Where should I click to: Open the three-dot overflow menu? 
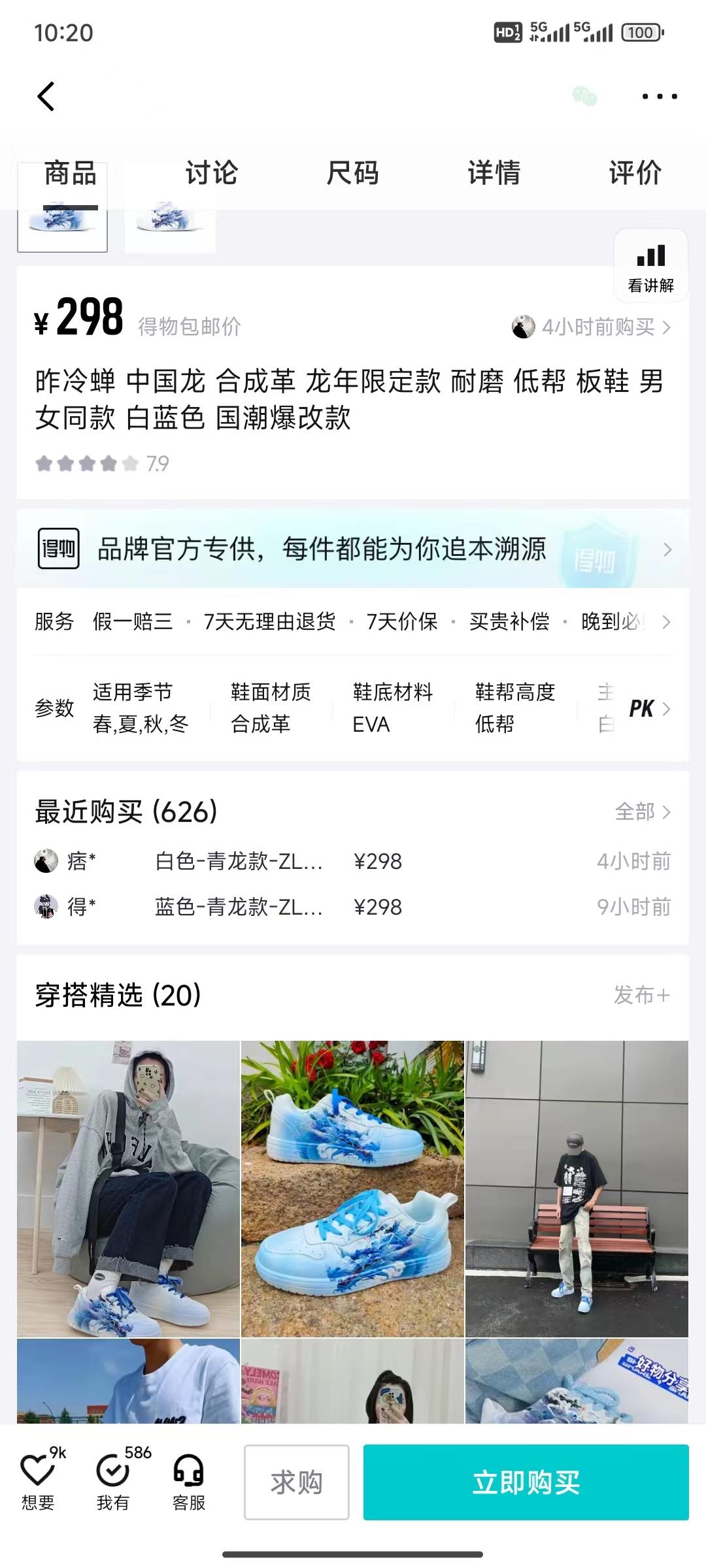pyautogui.click(x=659, y=97)
